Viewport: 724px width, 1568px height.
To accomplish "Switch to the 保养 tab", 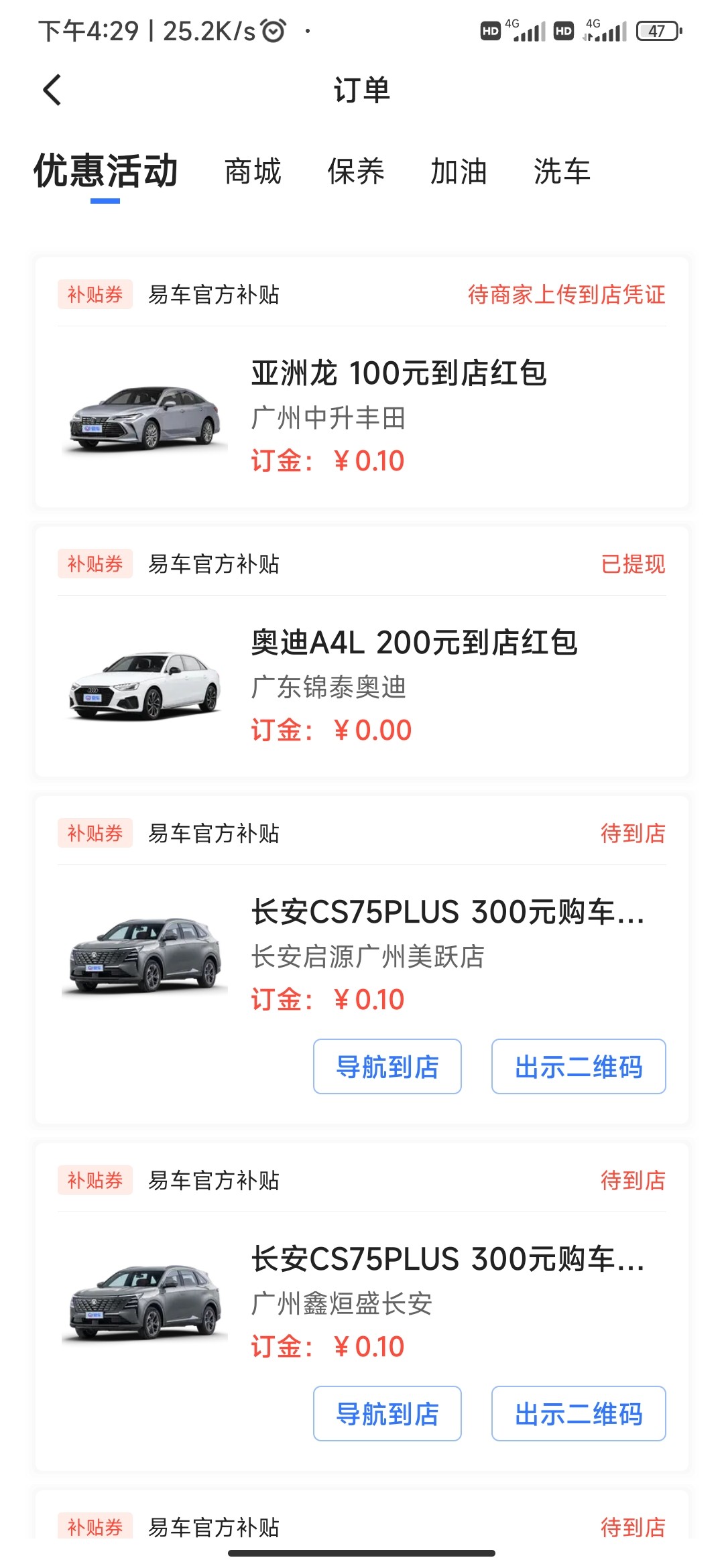I will 356,172.
